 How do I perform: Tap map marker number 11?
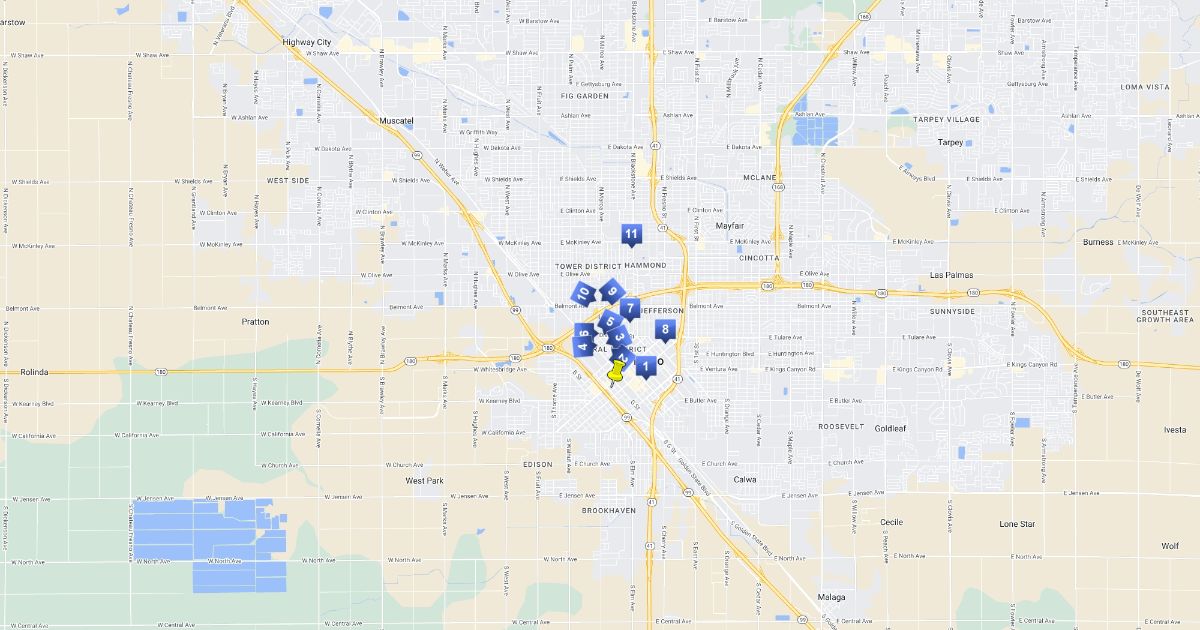point(630,235)
